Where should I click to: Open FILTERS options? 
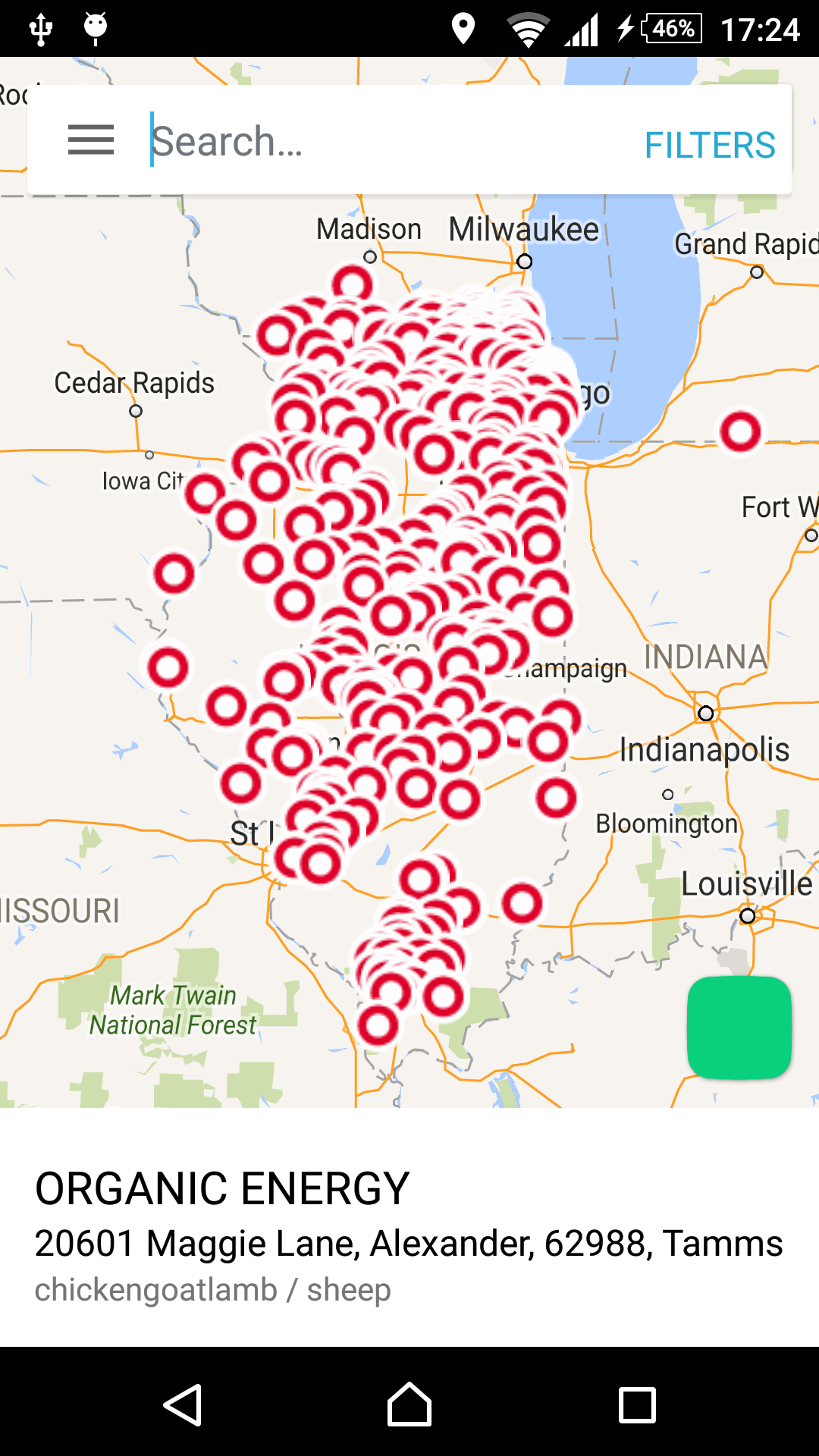pos(710,145)
